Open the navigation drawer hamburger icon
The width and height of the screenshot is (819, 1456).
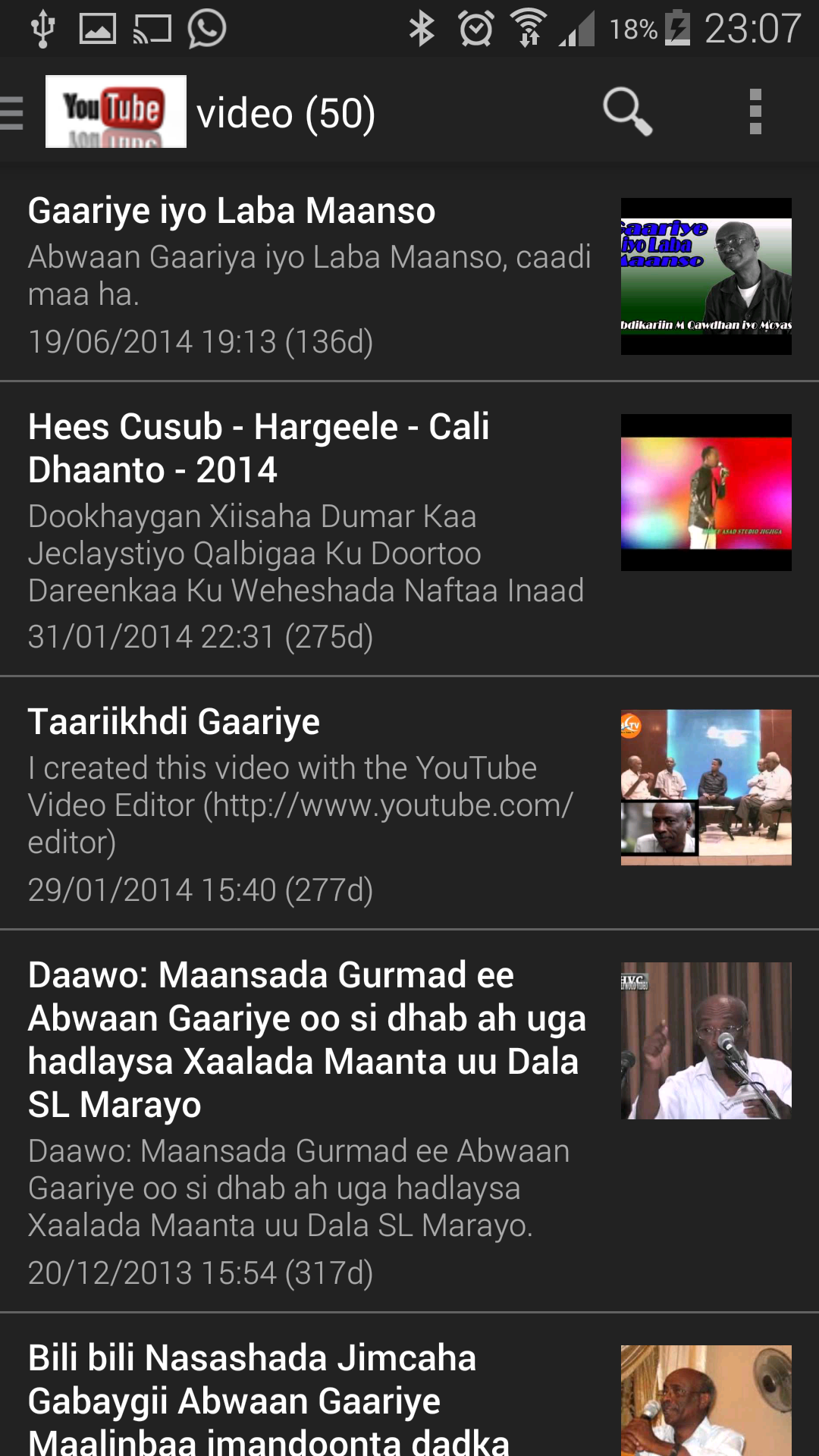pyautogui.click(x=10, y=111)
